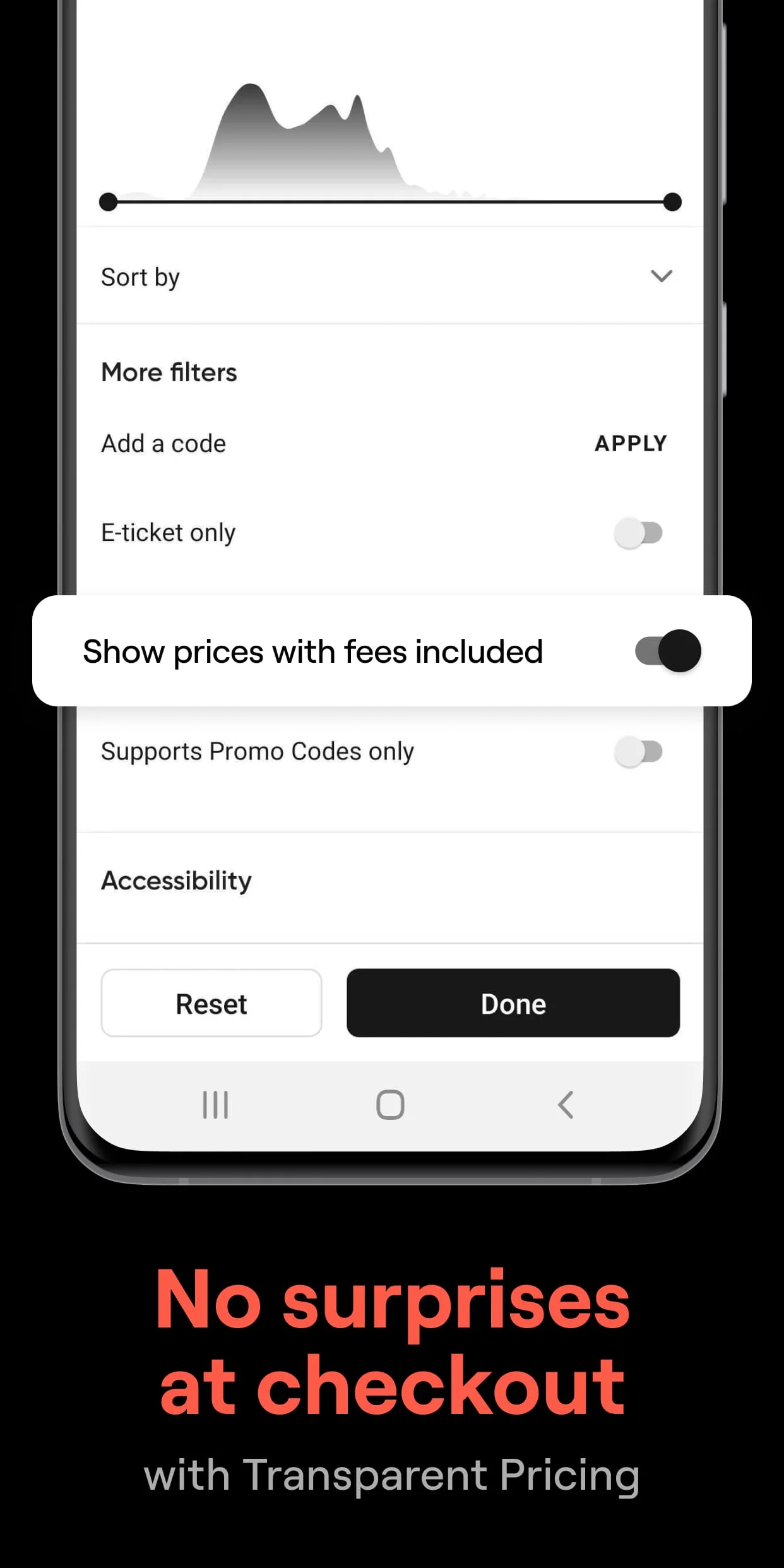Tap the Show prices with fees included label

tap(314, 652)
